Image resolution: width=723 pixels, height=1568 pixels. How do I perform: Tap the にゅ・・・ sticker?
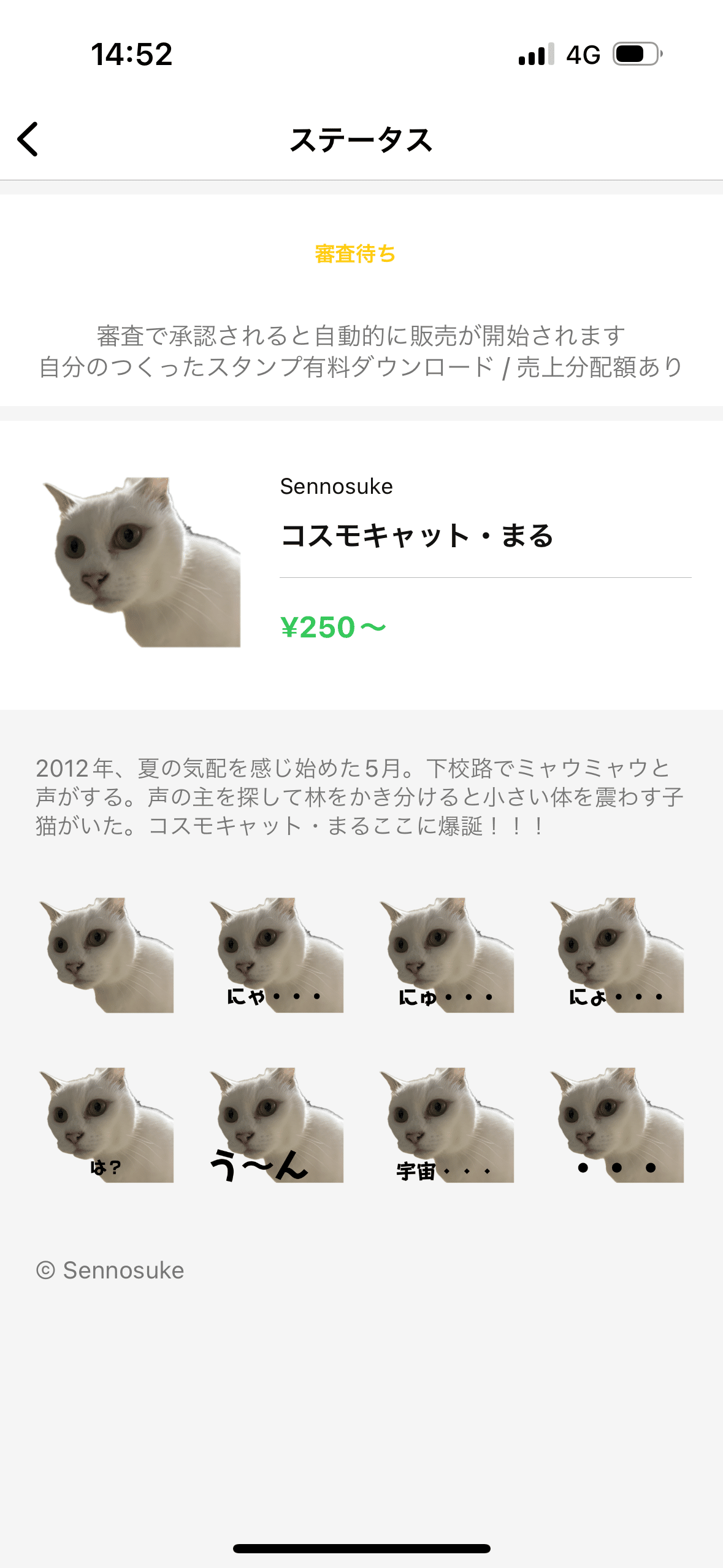(446, 957)
